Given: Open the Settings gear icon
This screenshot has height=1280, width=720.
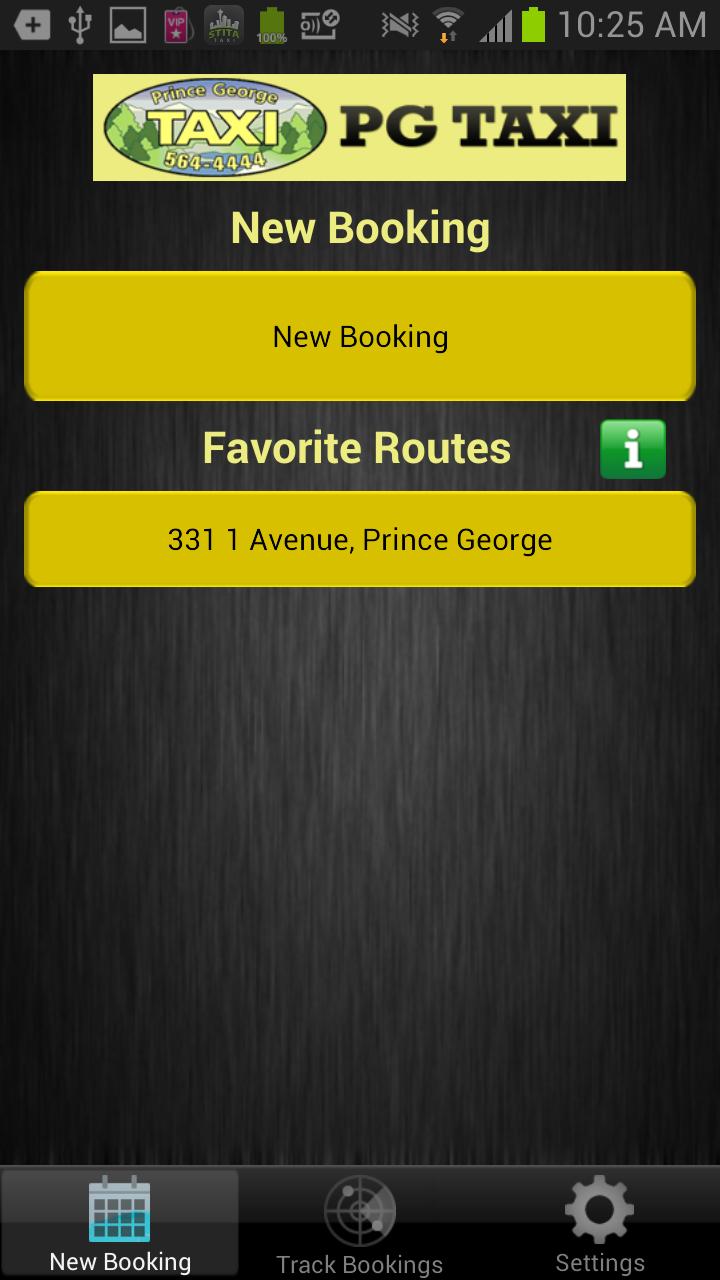Looking at the screenshot, I should point(598,1210).
